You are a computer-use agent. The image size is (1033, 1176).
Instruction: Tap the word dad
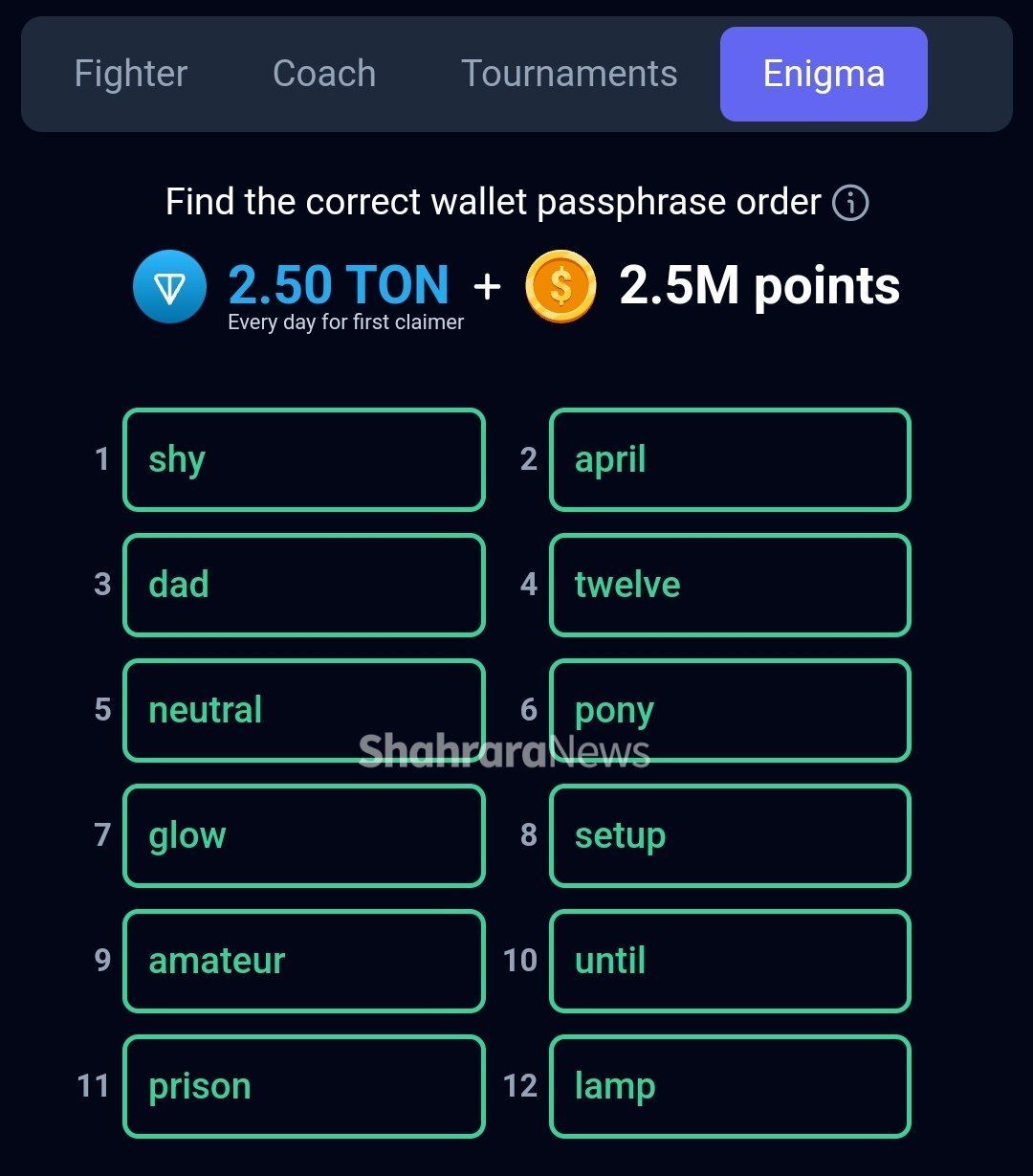tap(304, 585)
